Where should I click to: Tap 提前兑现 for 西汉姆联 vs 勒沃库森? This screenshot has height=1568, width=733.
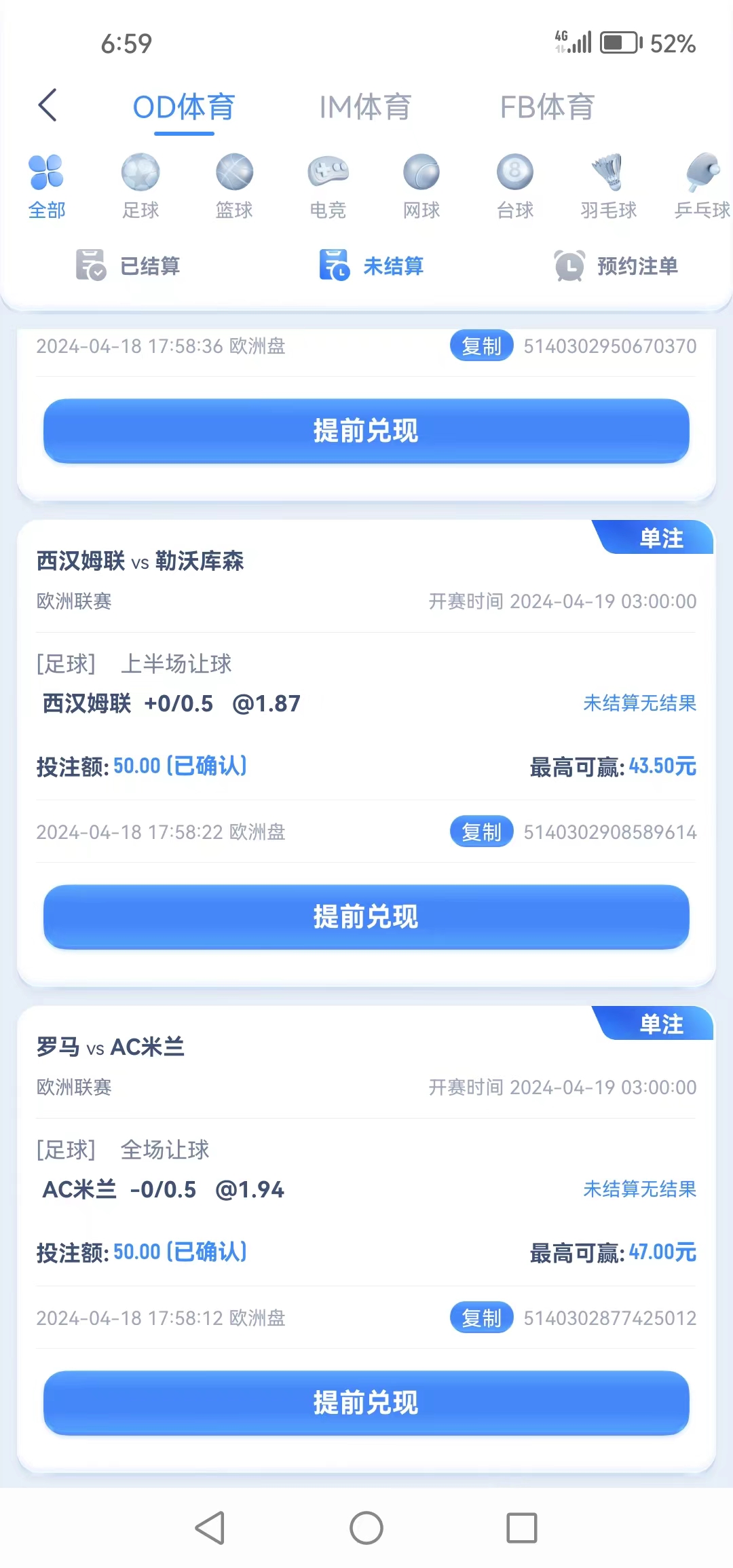click(366, 916)
